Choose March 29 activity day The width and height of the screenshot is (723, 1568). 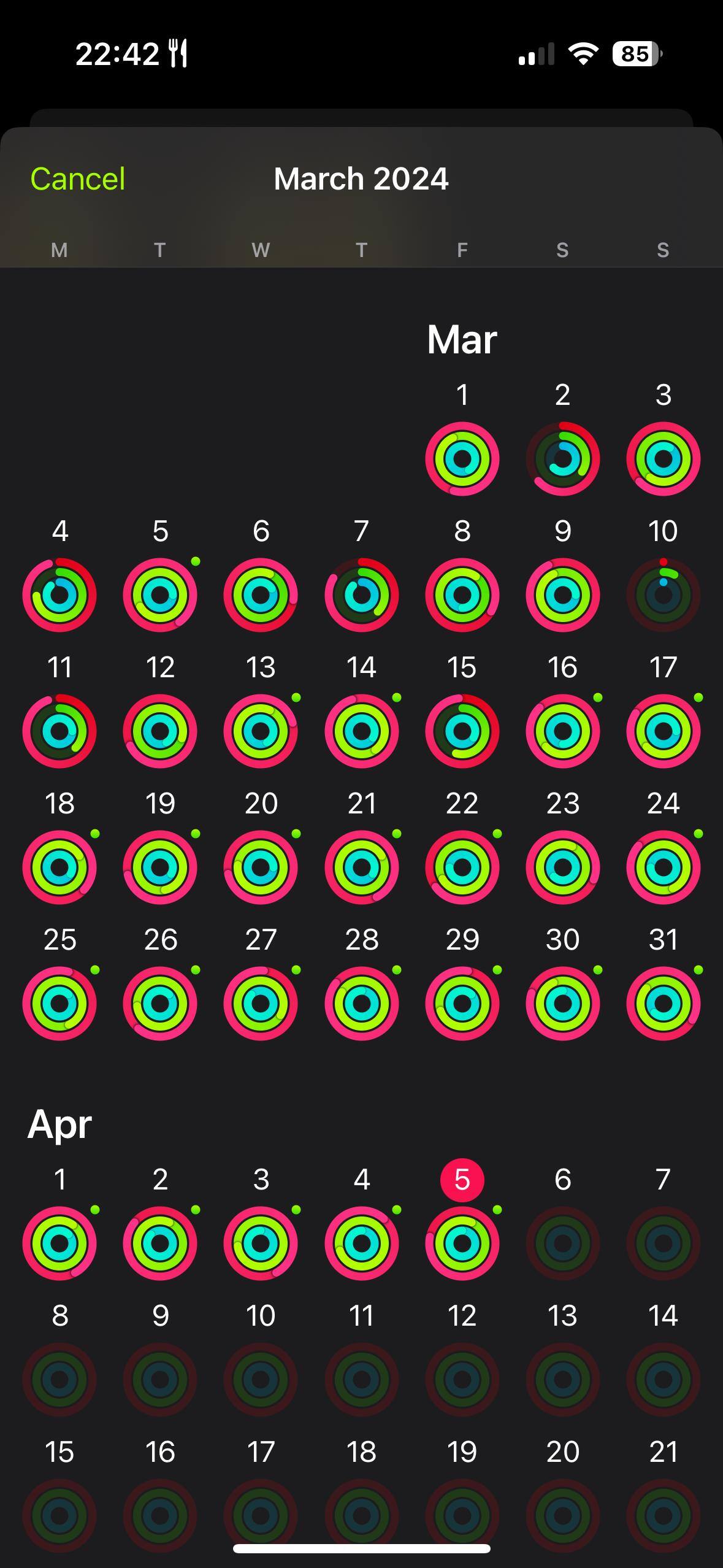click(x=462, y=1003)
